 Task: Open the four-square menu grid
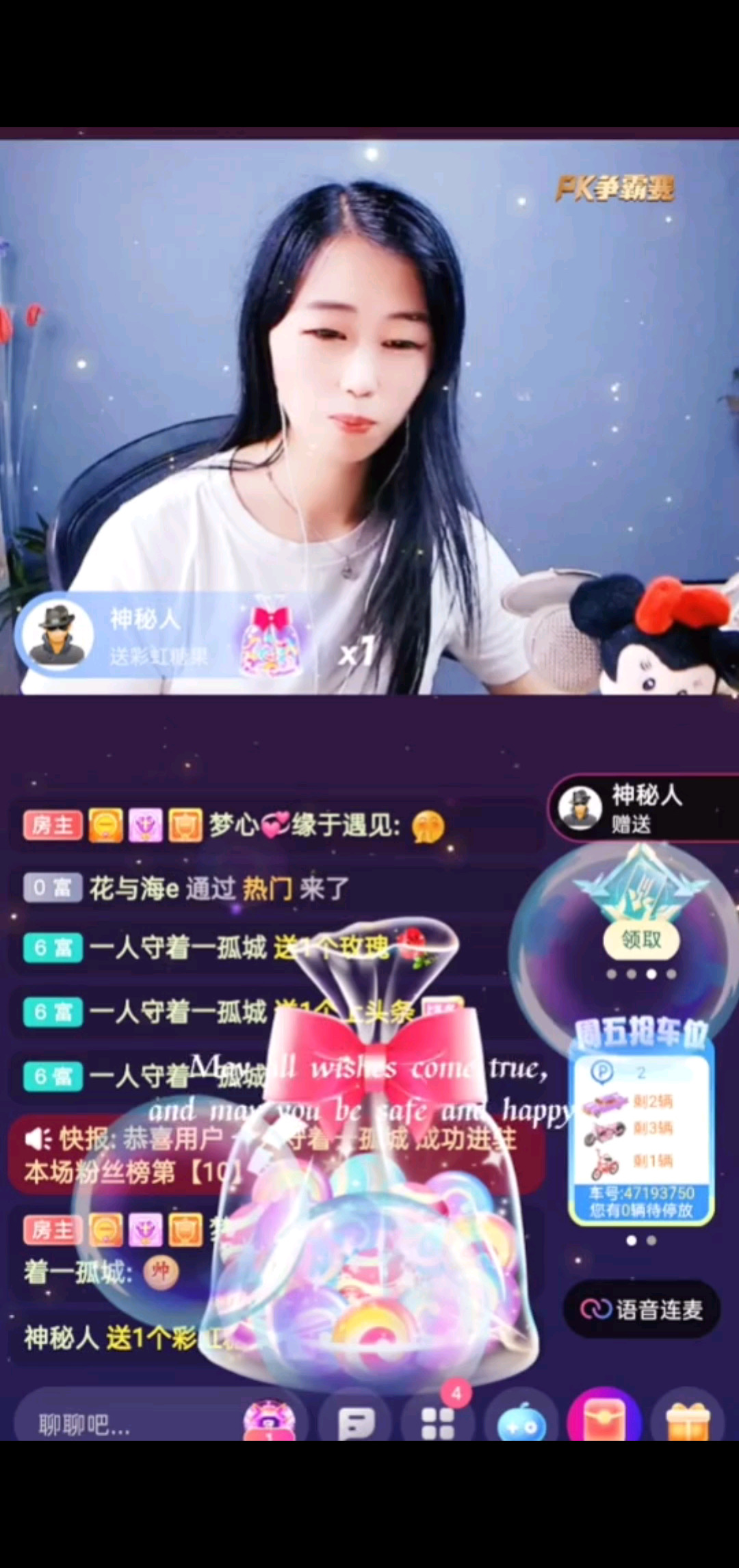pyautogui.click(x=438, y=1423)
